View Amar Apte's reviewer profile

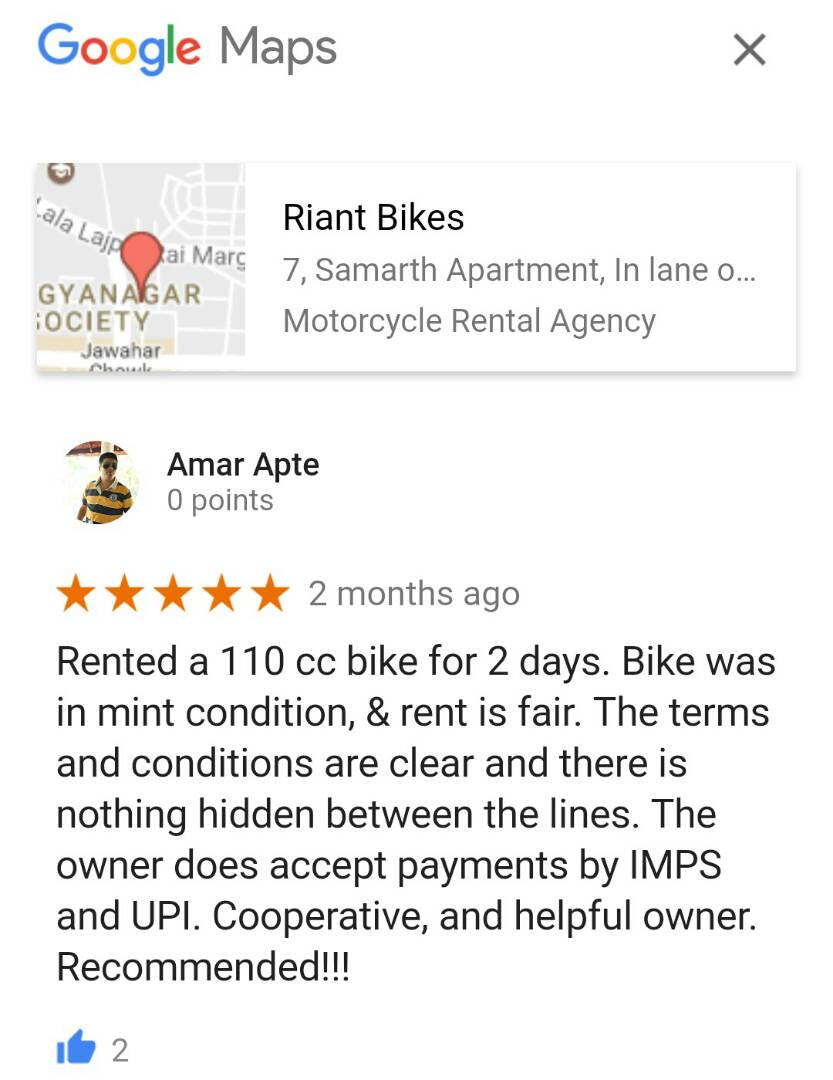[243, 465]
